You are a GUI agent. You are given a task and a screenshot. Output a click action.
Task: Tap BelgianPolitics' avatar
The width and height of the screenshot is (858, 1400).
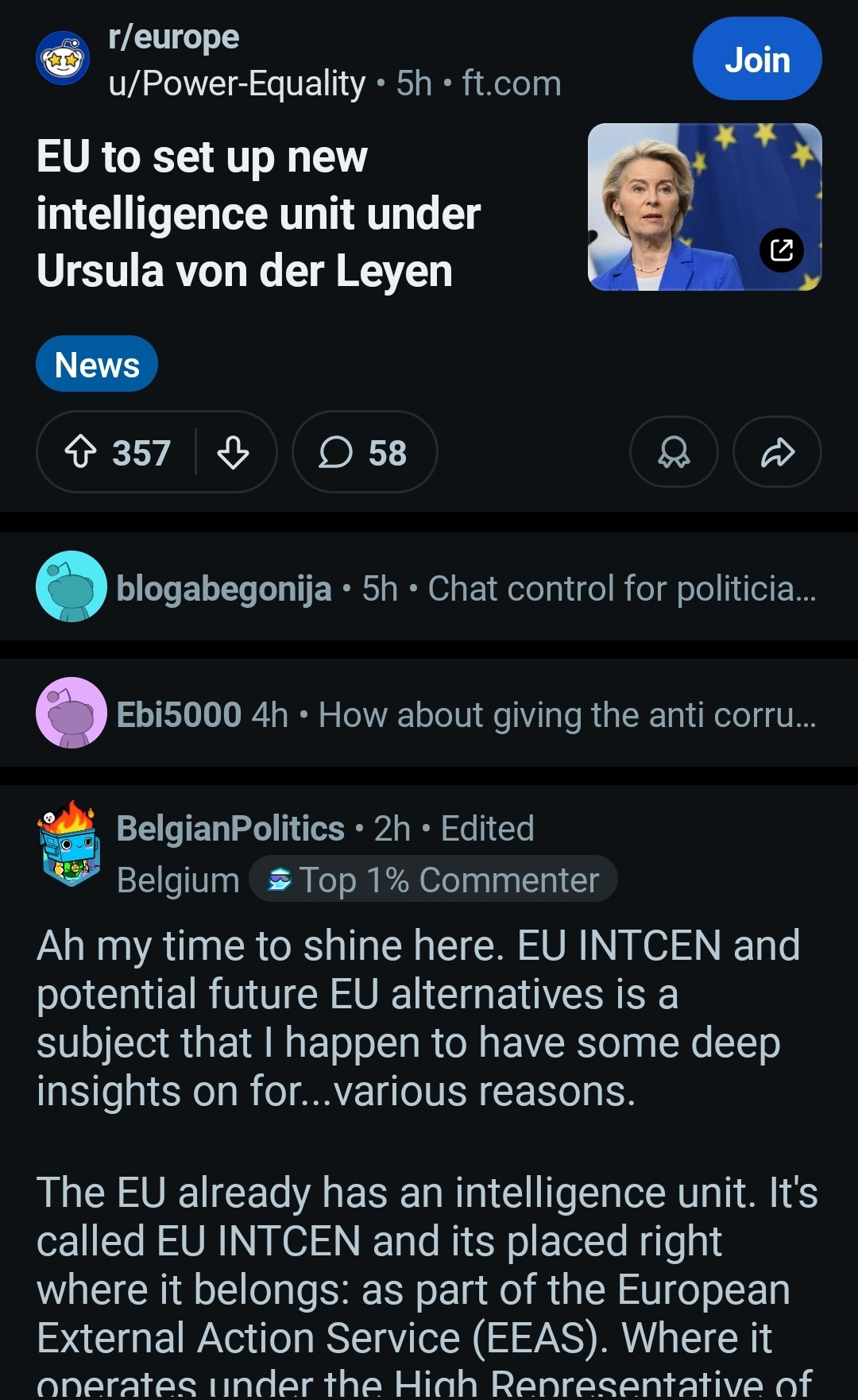[70, 845]
